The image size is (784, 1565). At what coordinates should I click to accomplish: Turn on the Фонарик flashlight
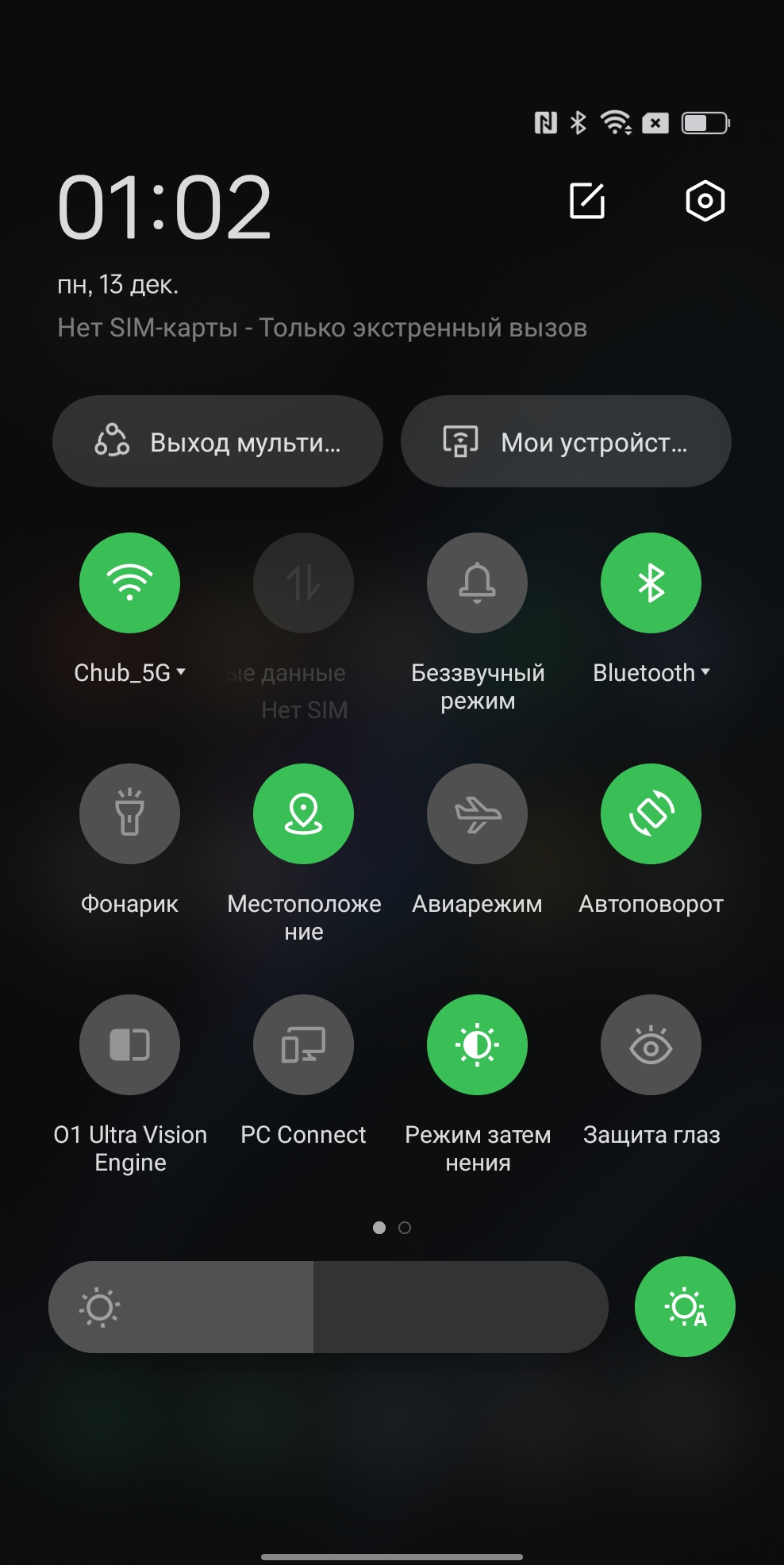129,813
